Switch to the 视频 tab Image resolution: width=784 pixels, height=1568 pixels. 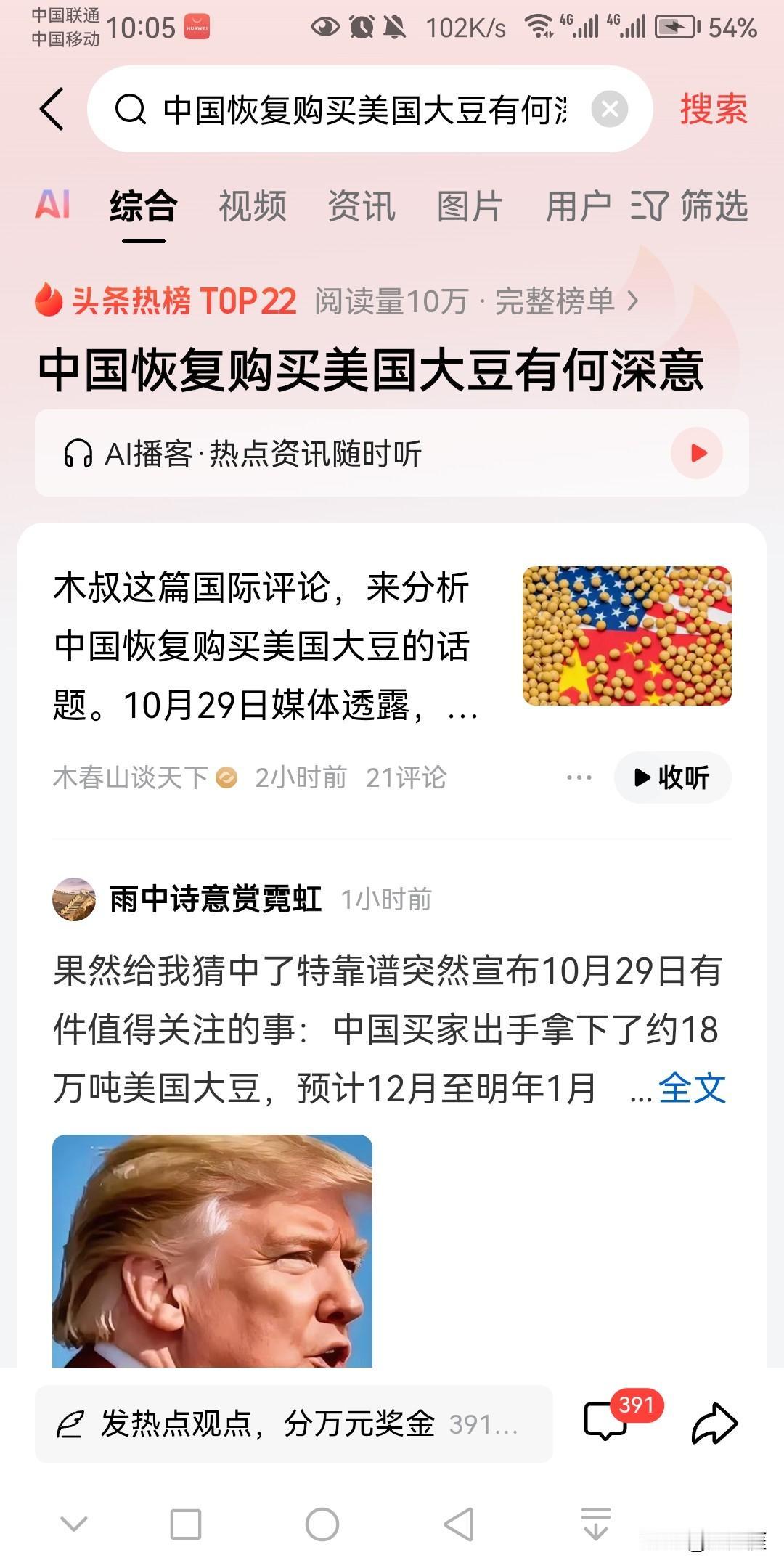click(253, 205)
